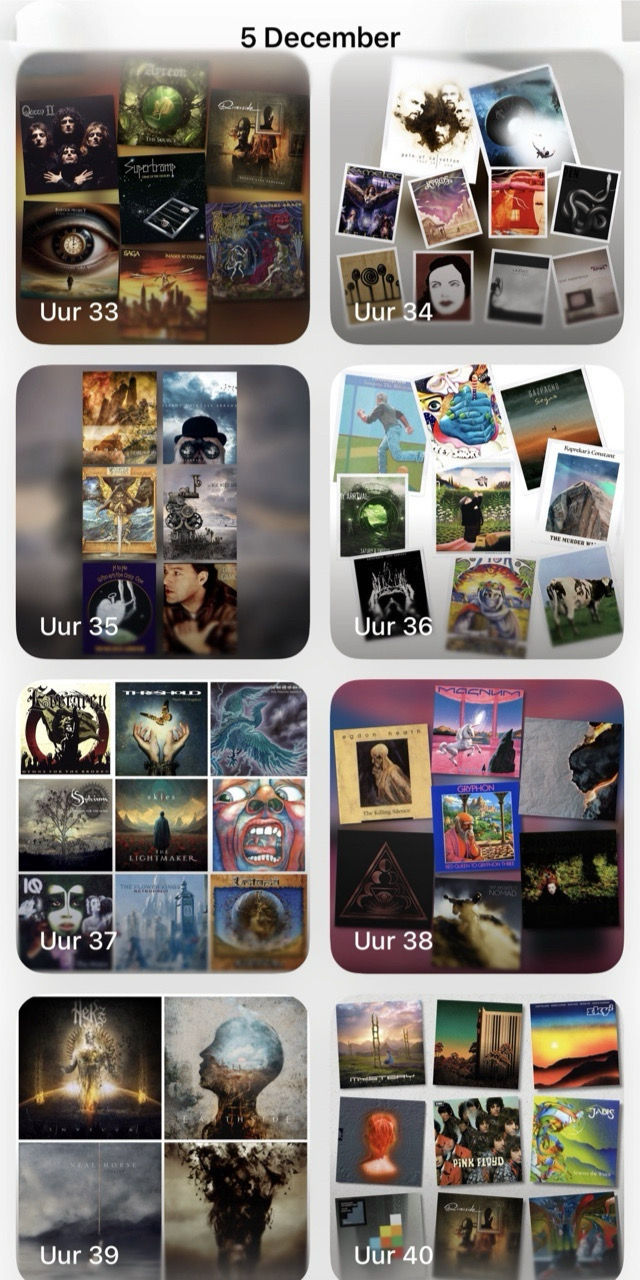Open the Uur 39 card
Viewport: 640px width, 1280px height.
[163, 1138]
